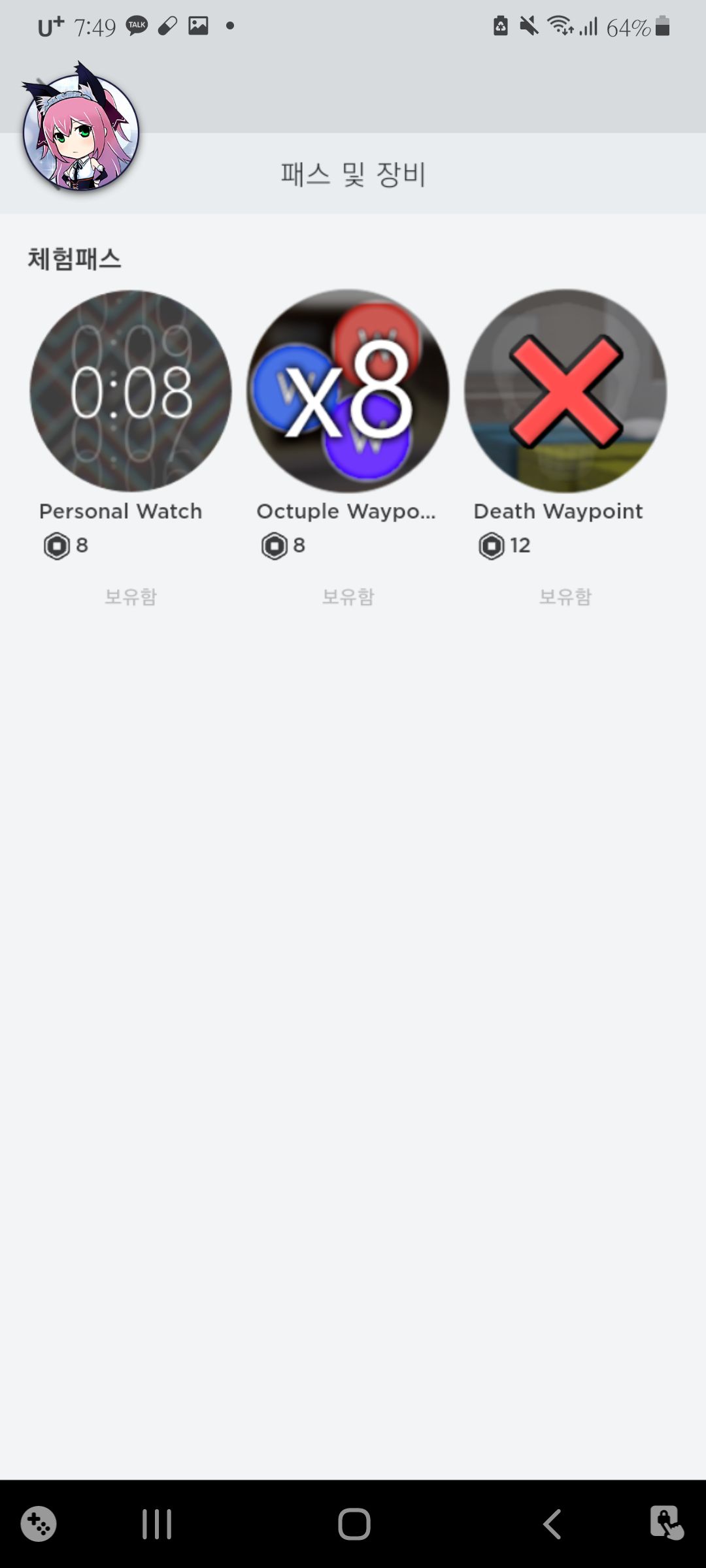
Task: Tap the profile avatar picture
Action: coord(81,131)
